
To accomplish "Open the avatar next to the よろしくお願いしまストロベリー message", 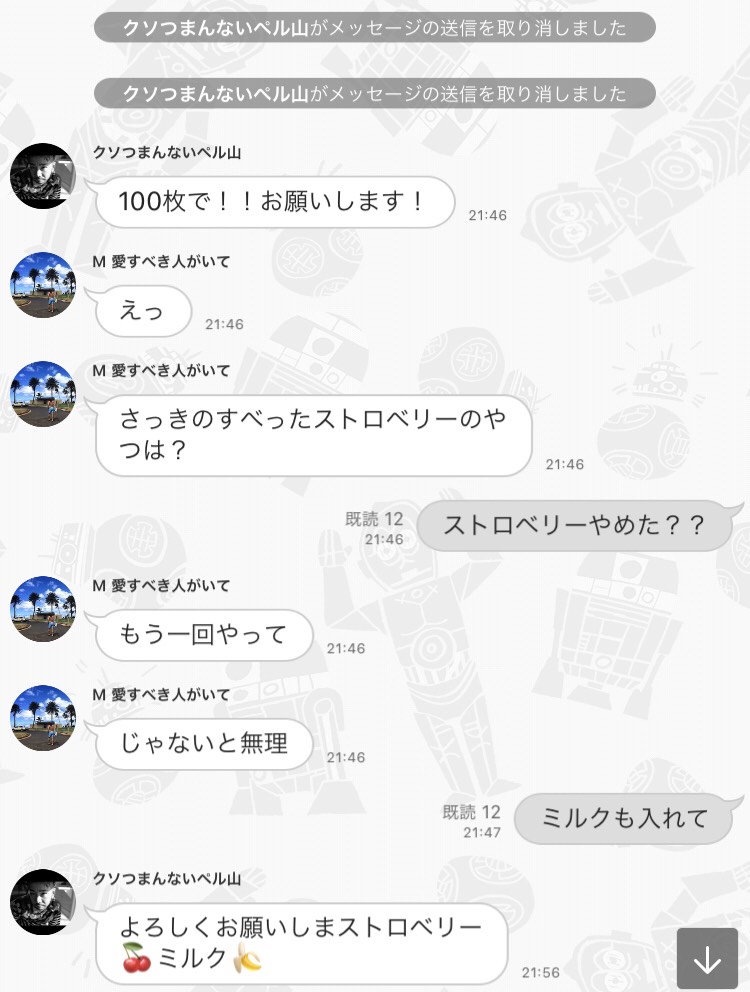I will click(43, 902).
